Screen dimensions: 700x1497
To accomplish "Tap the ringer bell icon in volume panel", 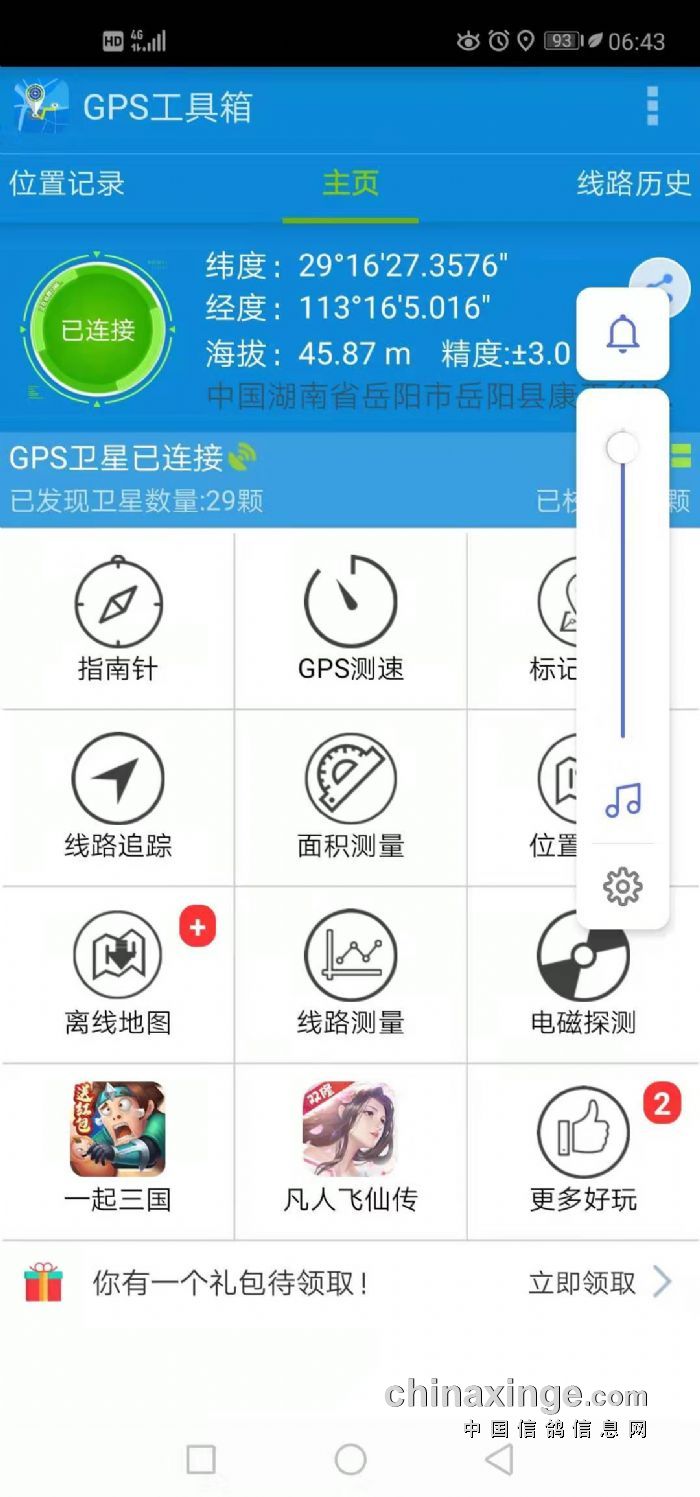I will pyautogui.click(x=623, y=333).
